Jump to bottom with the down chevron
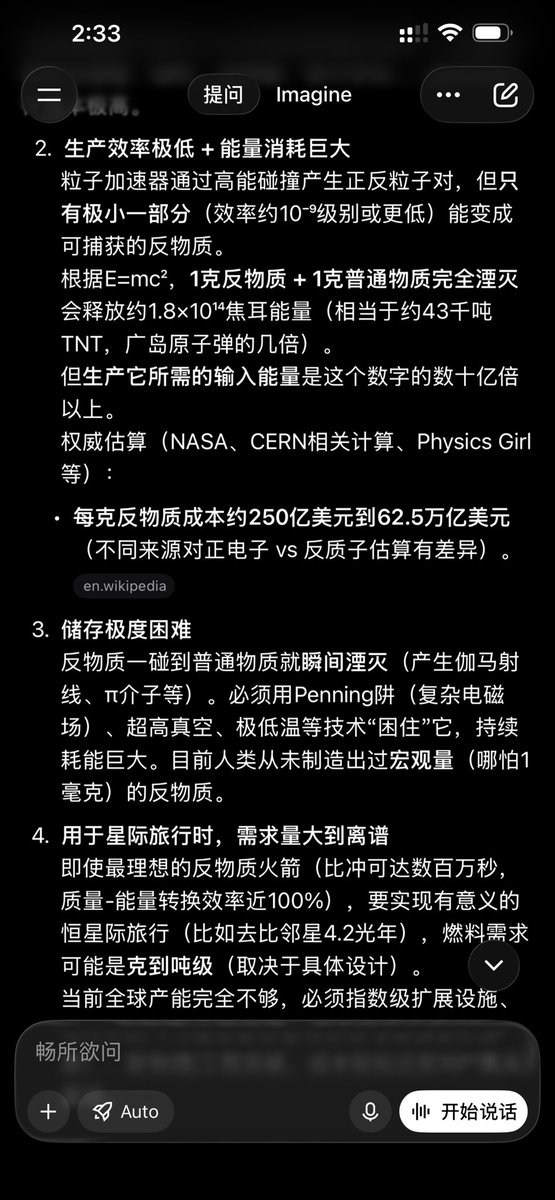This screenshot has width=555, height=1200. [x=494, y=966]
